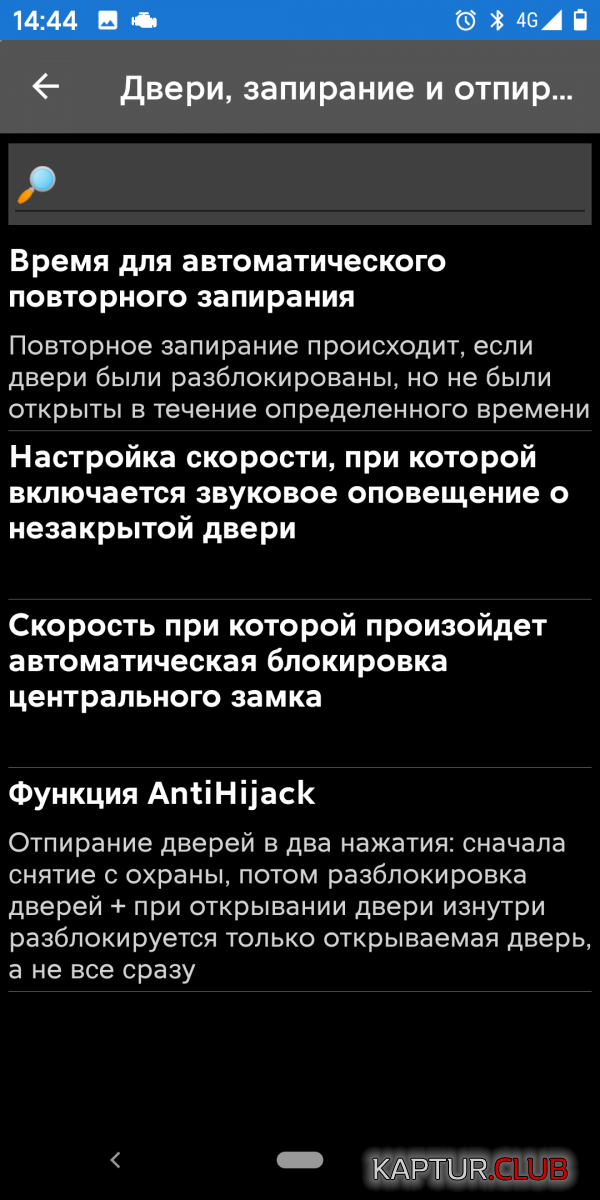Open Время для автоматического повторного запирания
Image resolution: width=600 pixels, height=1200 pixels.
[x=300, y=335]
